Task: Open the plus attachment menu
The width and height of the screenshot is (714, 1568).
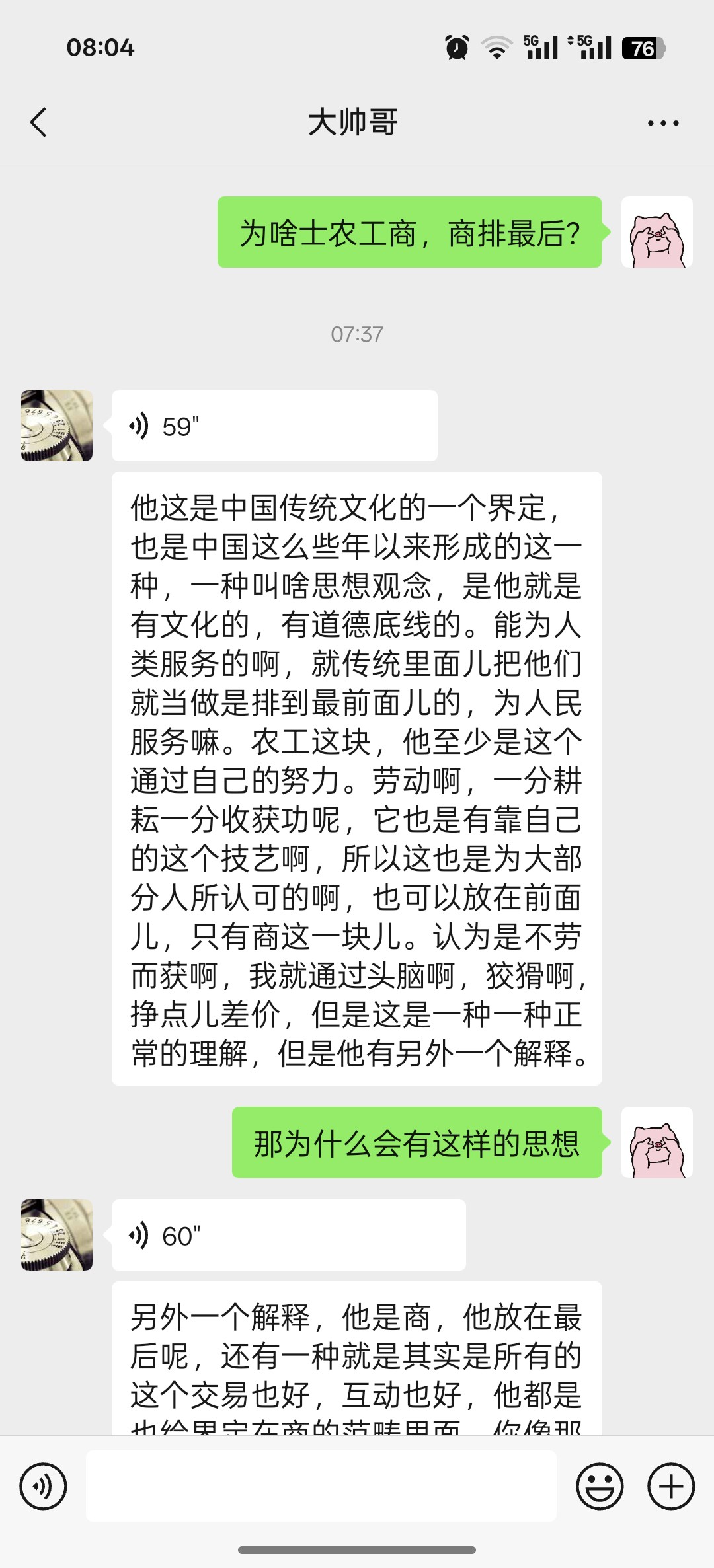Action: point(671,1487)
